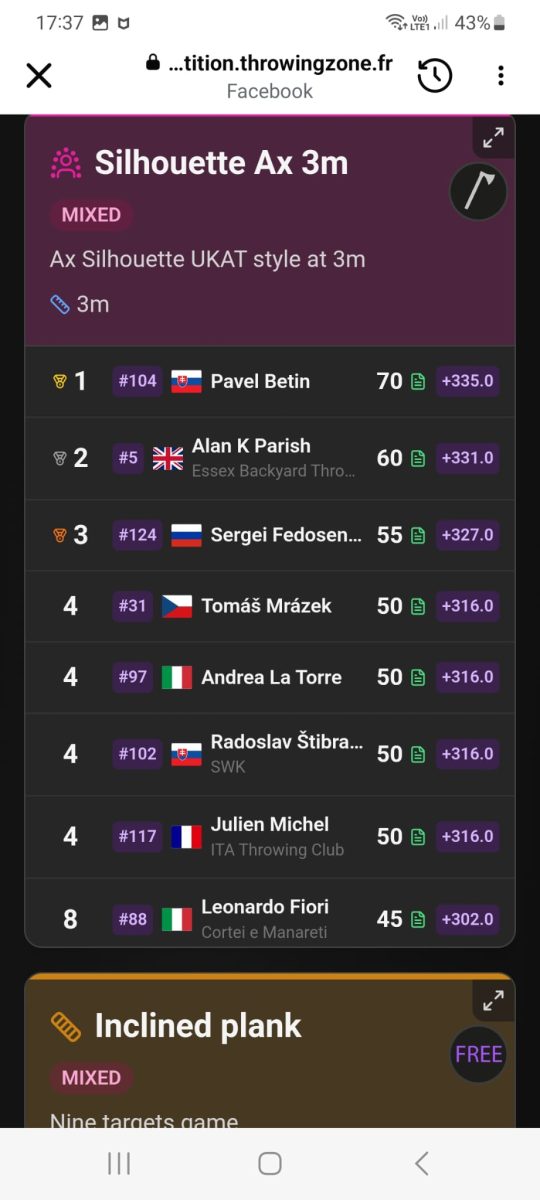The height and width of the screenshot is (1200, 540).
Task: Open the recent apps view
Action: 118,1163
